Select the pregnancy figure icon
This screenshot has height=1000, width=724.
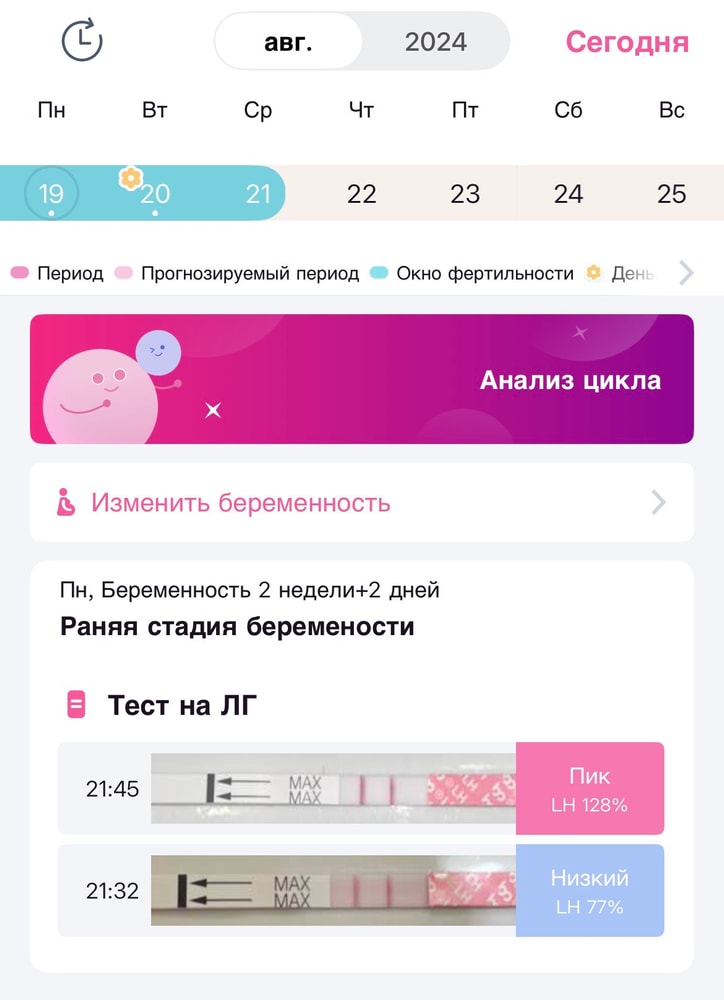pos(65,502)
